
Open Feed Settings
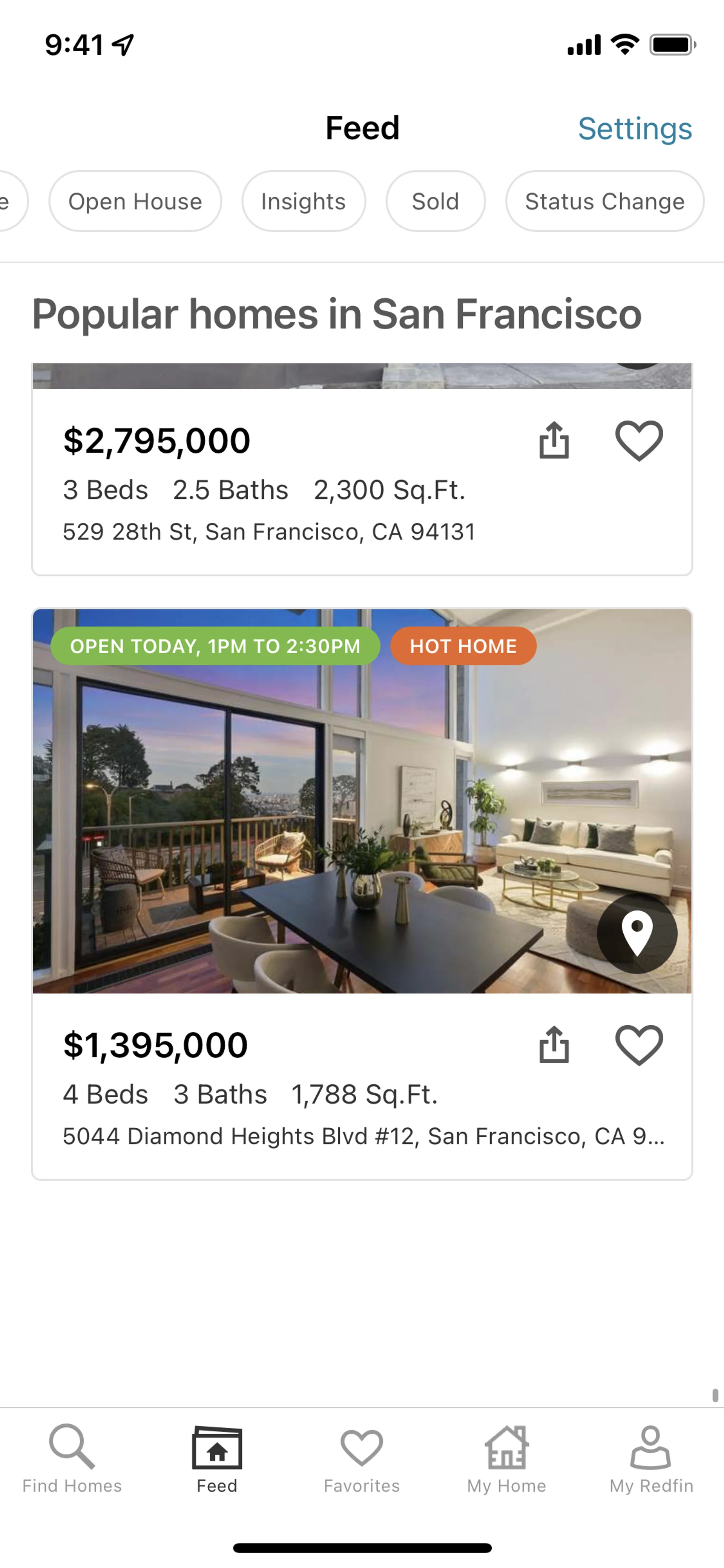point(635,128)
